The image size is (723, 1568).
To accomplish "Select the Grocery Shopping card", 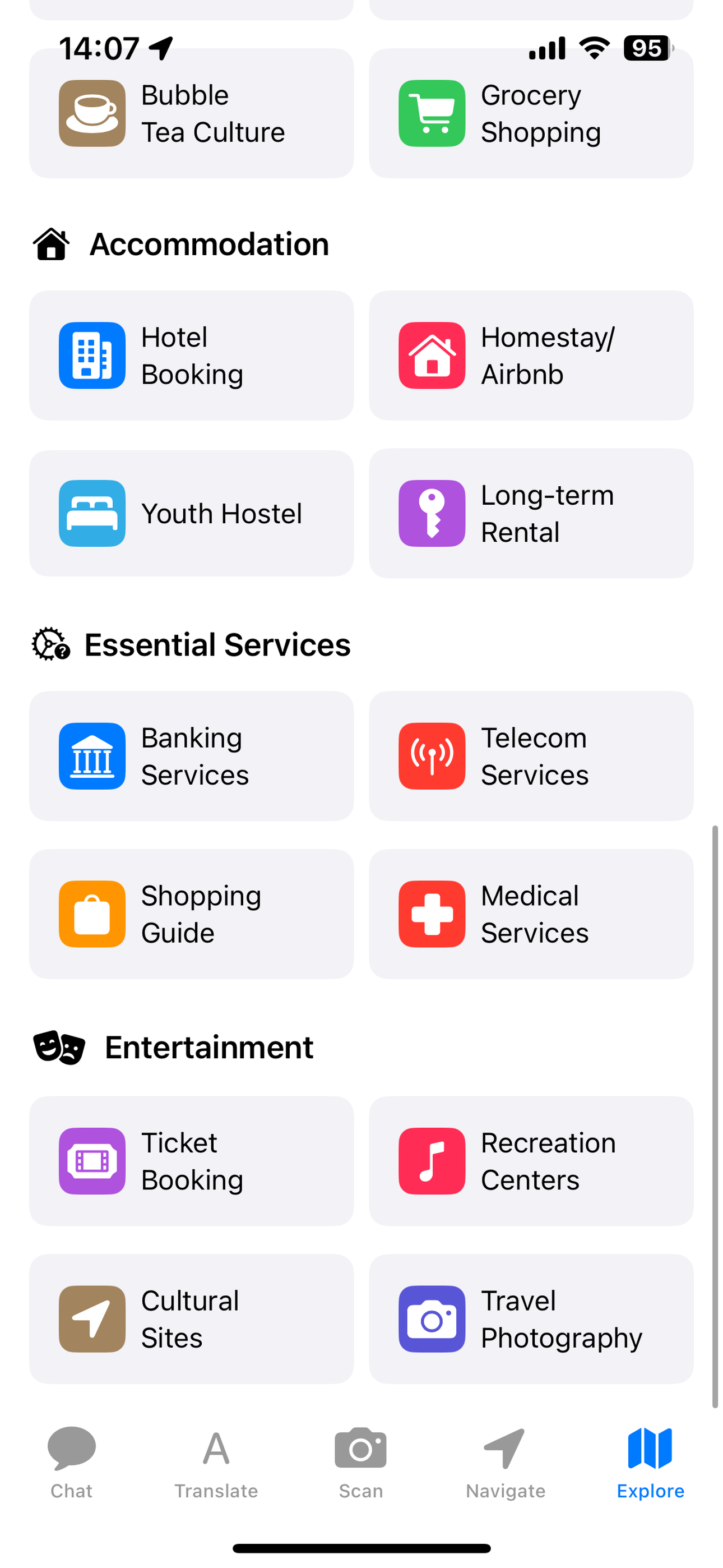I will (x=531, y=113).
